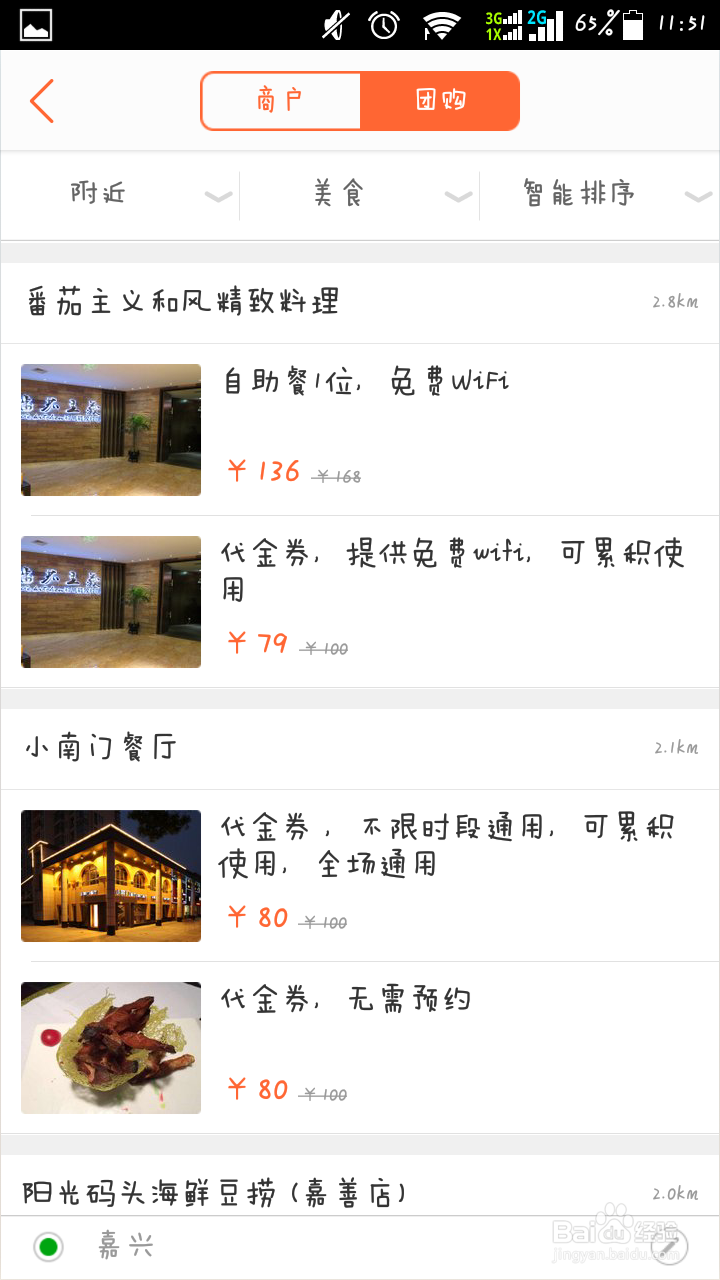
Task: Change the current city 嘉兴
Action: [125, 1246]
